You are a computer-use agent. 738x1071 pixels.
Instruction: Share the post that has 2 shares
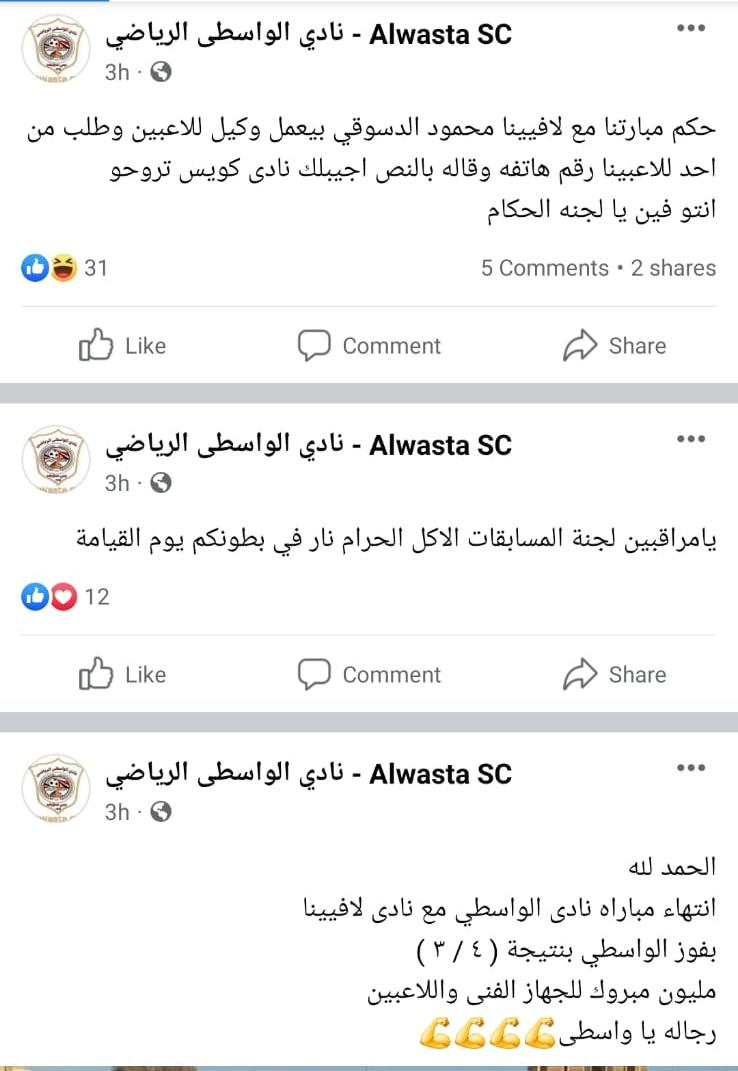pyautogui.click(x=614, y=346)
